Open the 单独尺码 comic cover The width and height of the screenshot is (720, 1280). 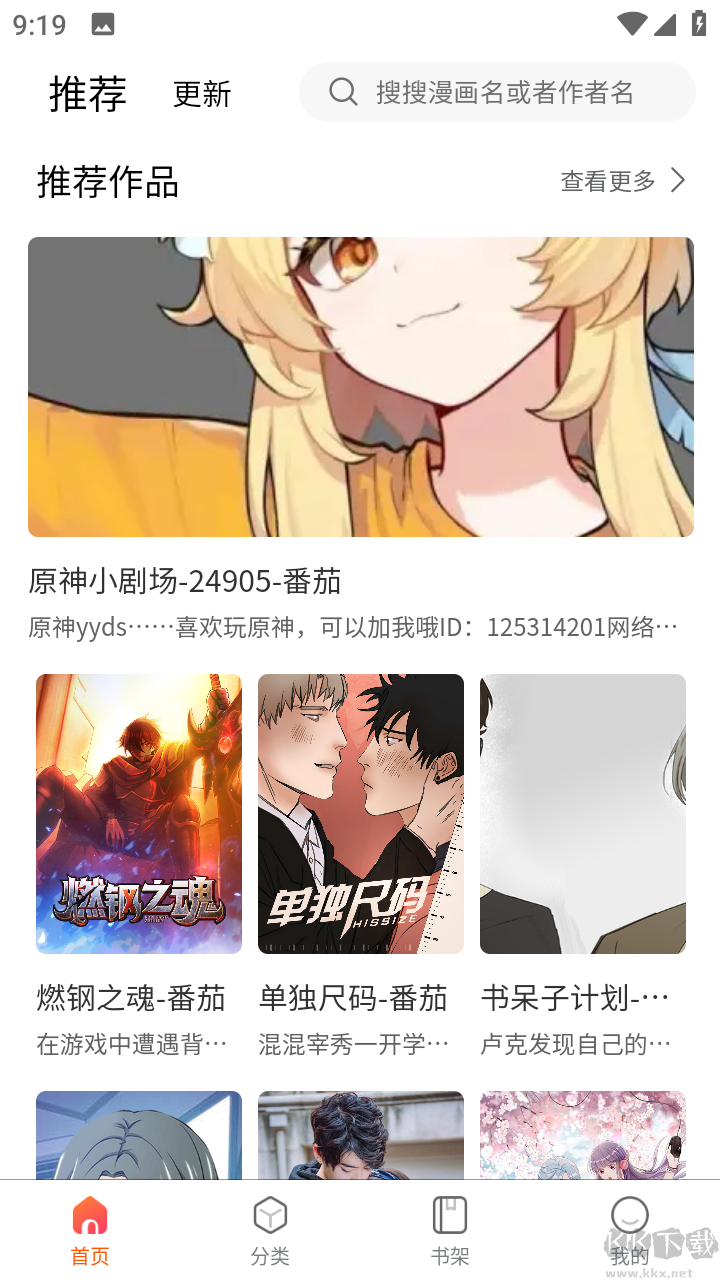coord(360,812)
